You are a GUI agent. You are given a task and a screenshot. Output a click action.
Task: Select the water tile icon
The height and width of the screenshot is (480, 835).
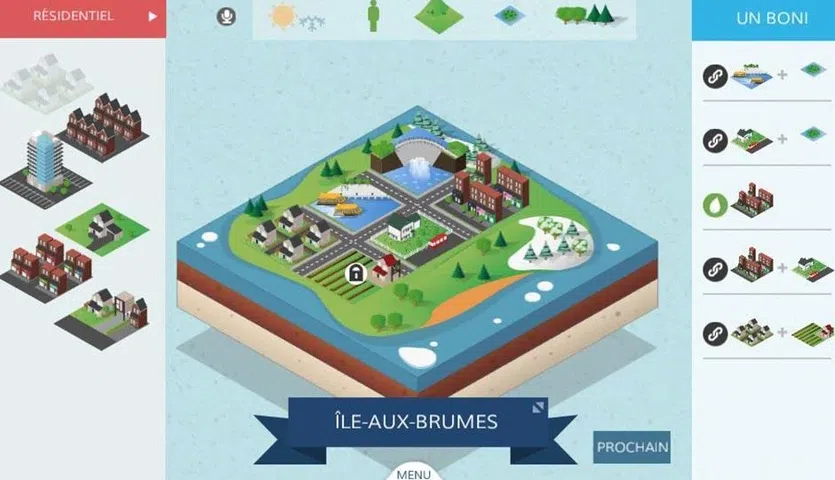pos(510,17)
